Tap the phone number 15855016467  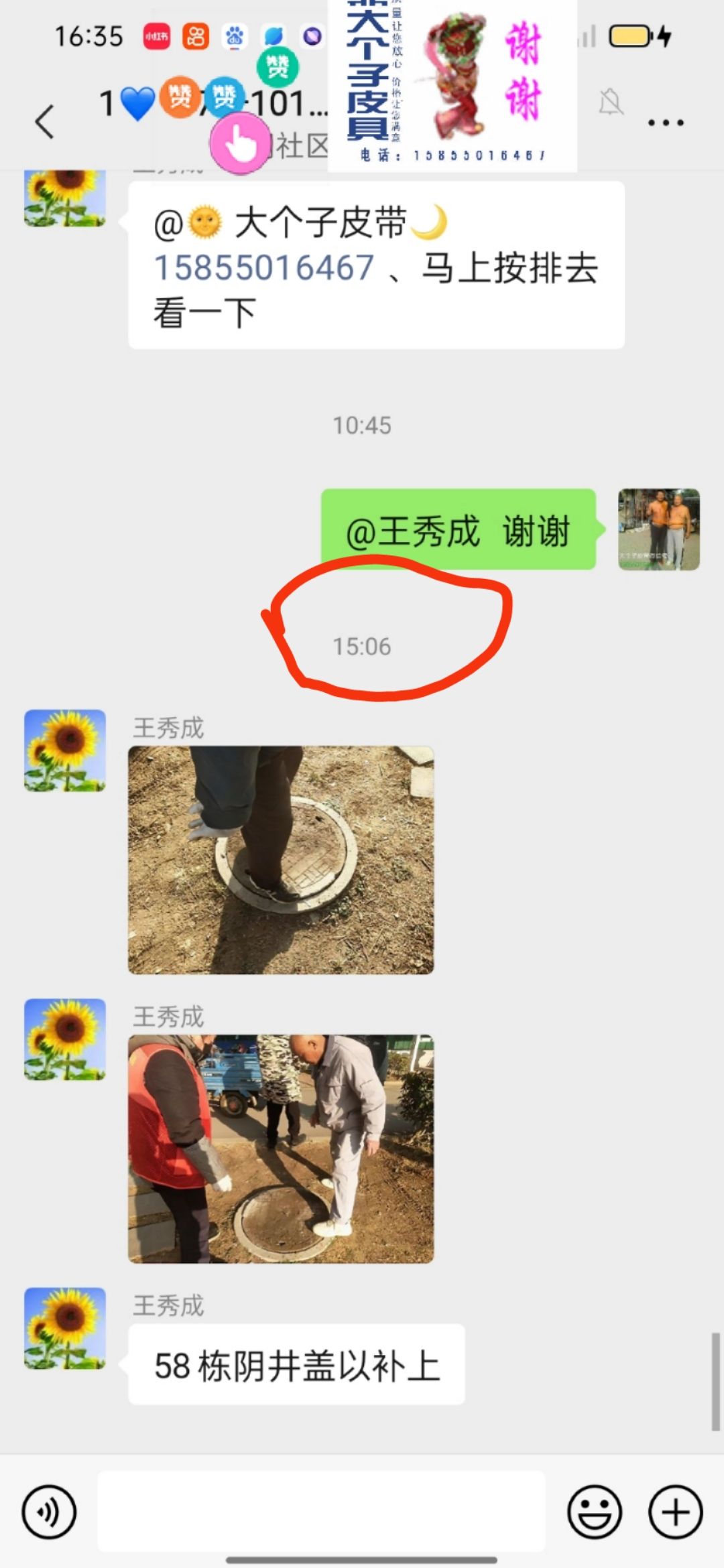[263, 267]
